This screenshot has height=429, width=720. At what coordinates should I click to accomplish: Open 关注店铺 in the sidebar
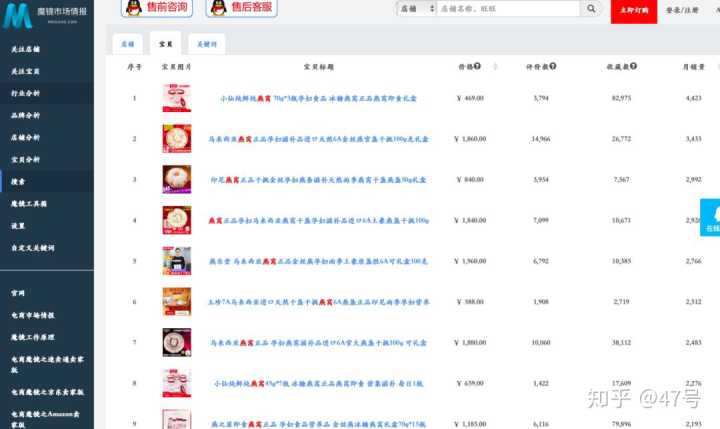coord(25,49)
